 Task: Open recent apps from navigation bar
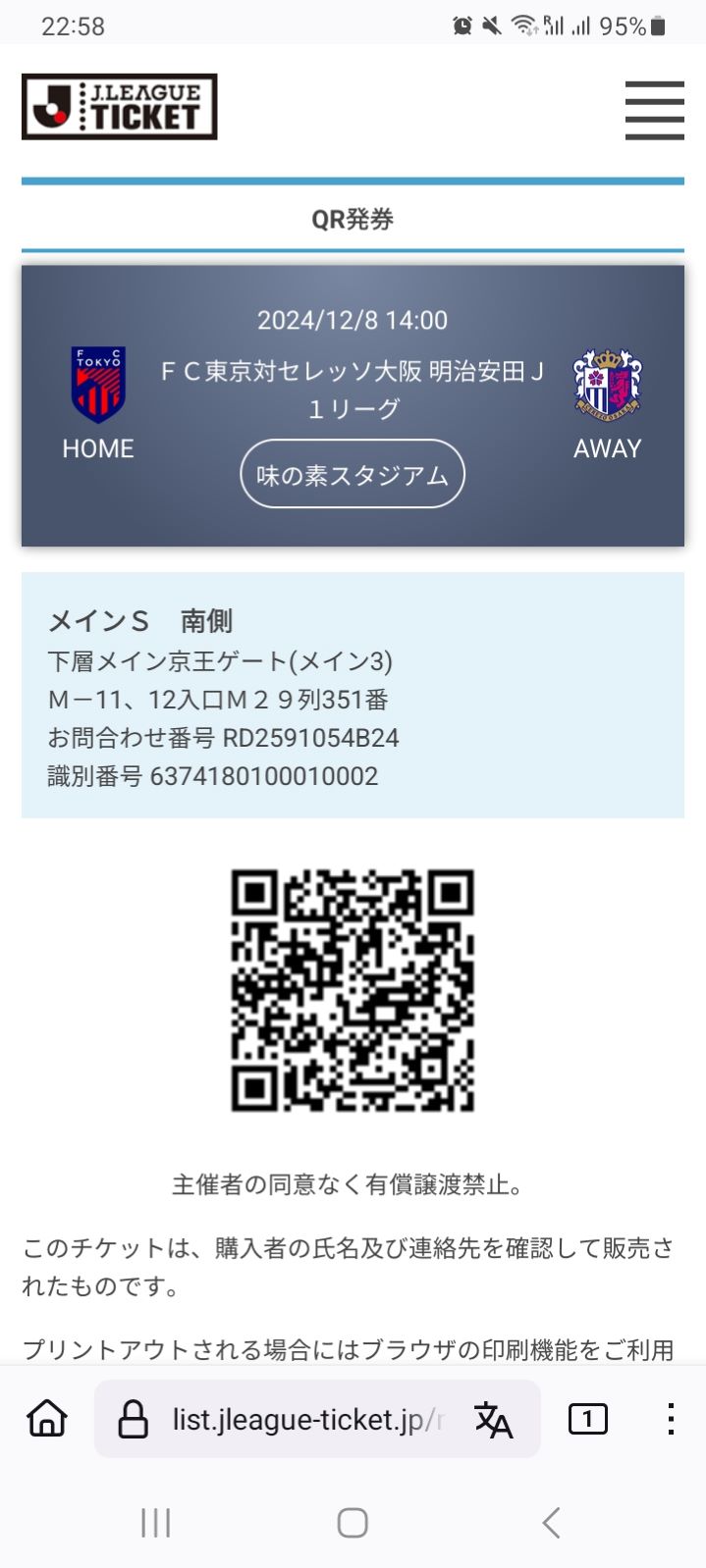click(x=155, y=1523)
